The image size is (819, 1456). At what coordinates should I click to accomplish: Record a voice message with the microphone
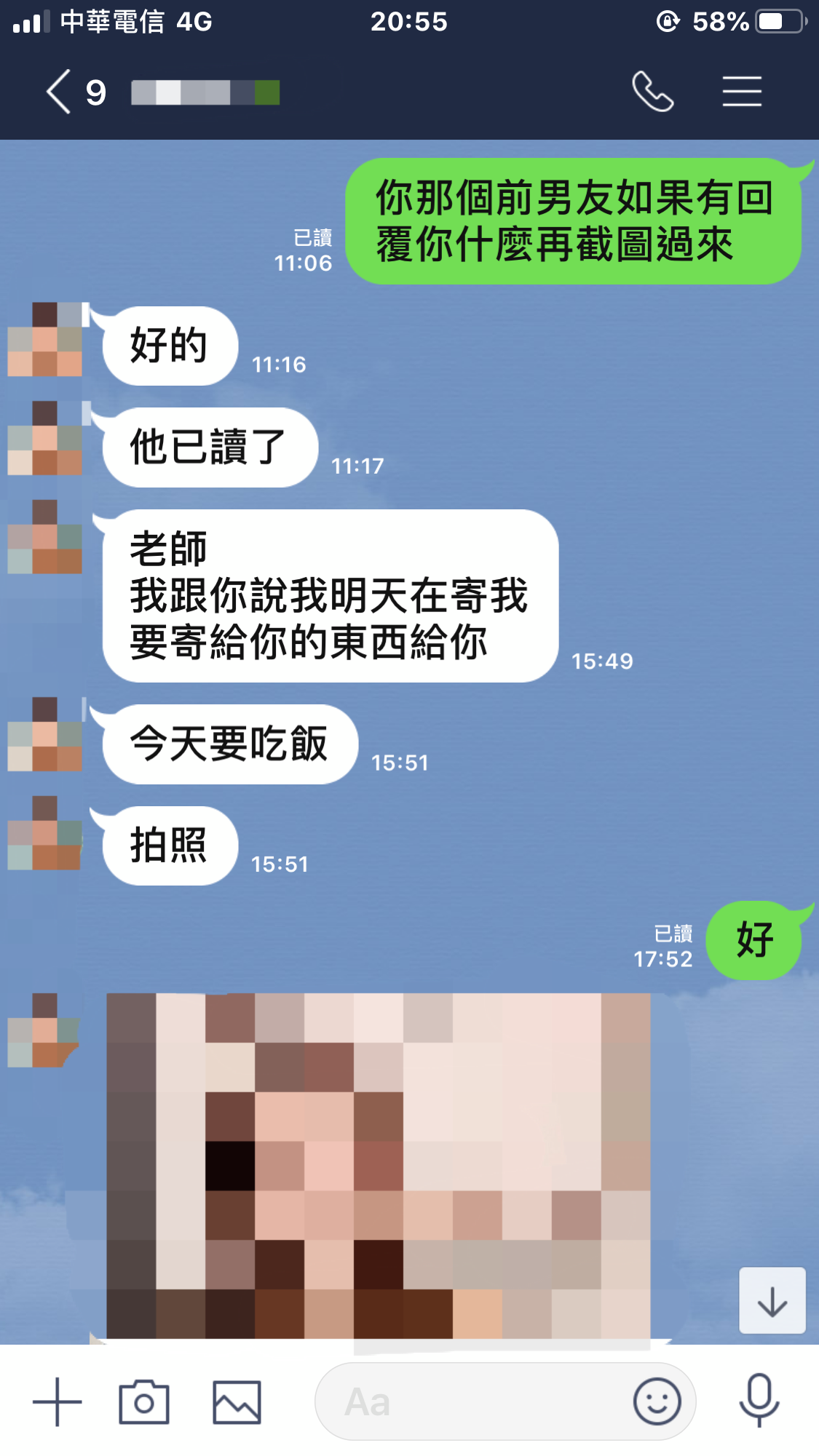point(759,1400)
